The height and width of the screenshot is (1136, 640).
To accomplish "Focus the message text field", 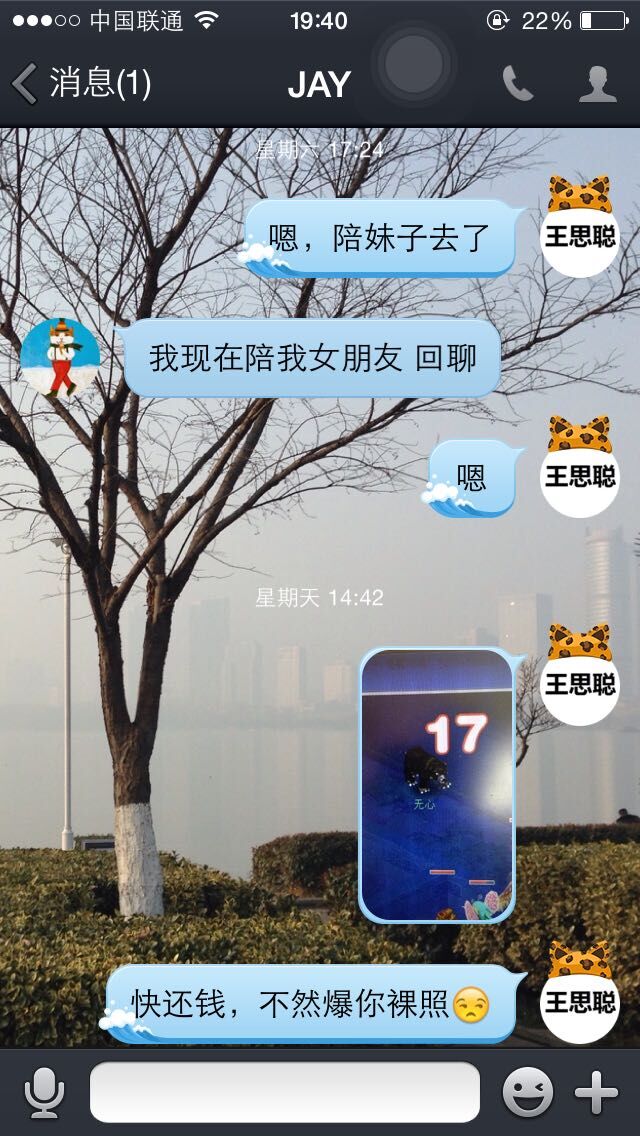I will tap(285, 1093).
